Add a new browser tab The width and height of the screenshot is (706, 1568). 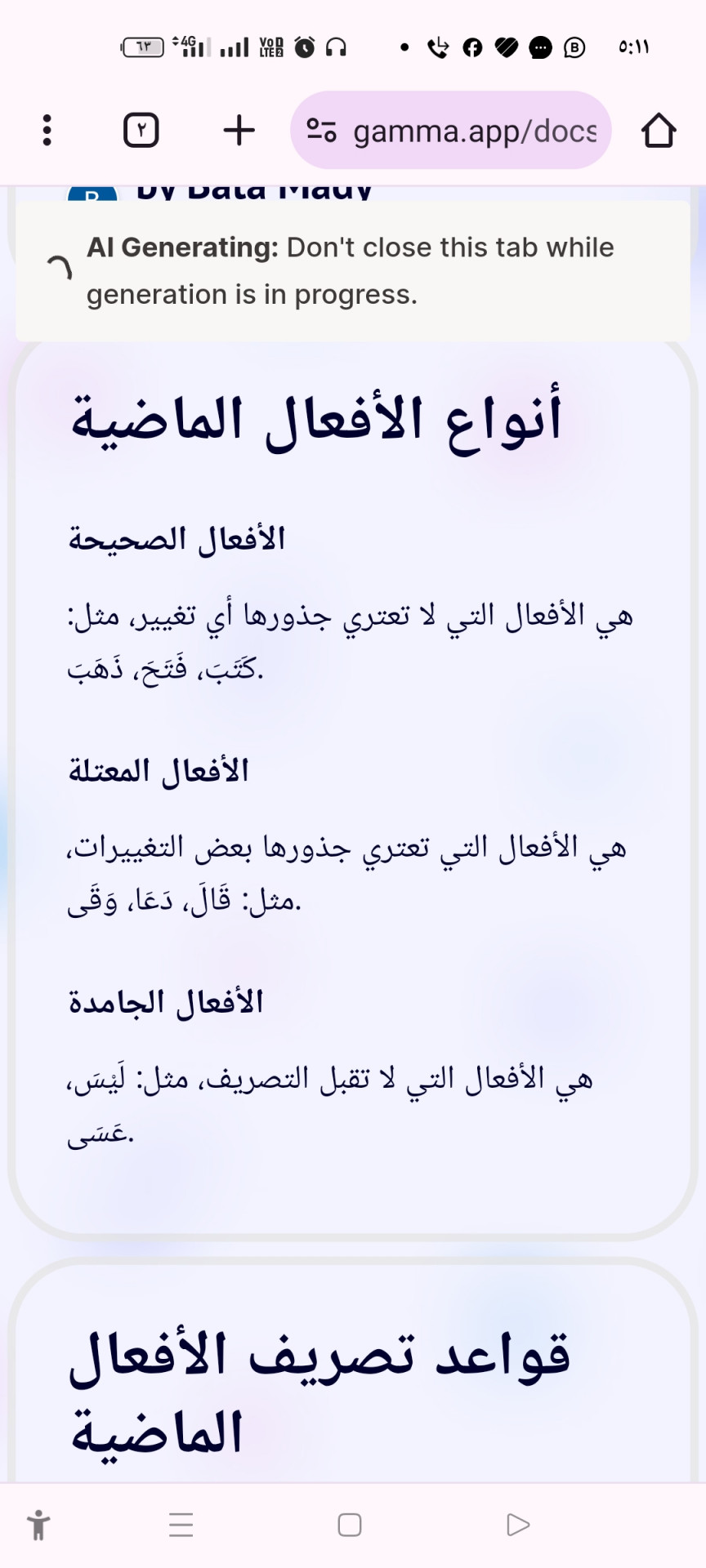point(239,131)
